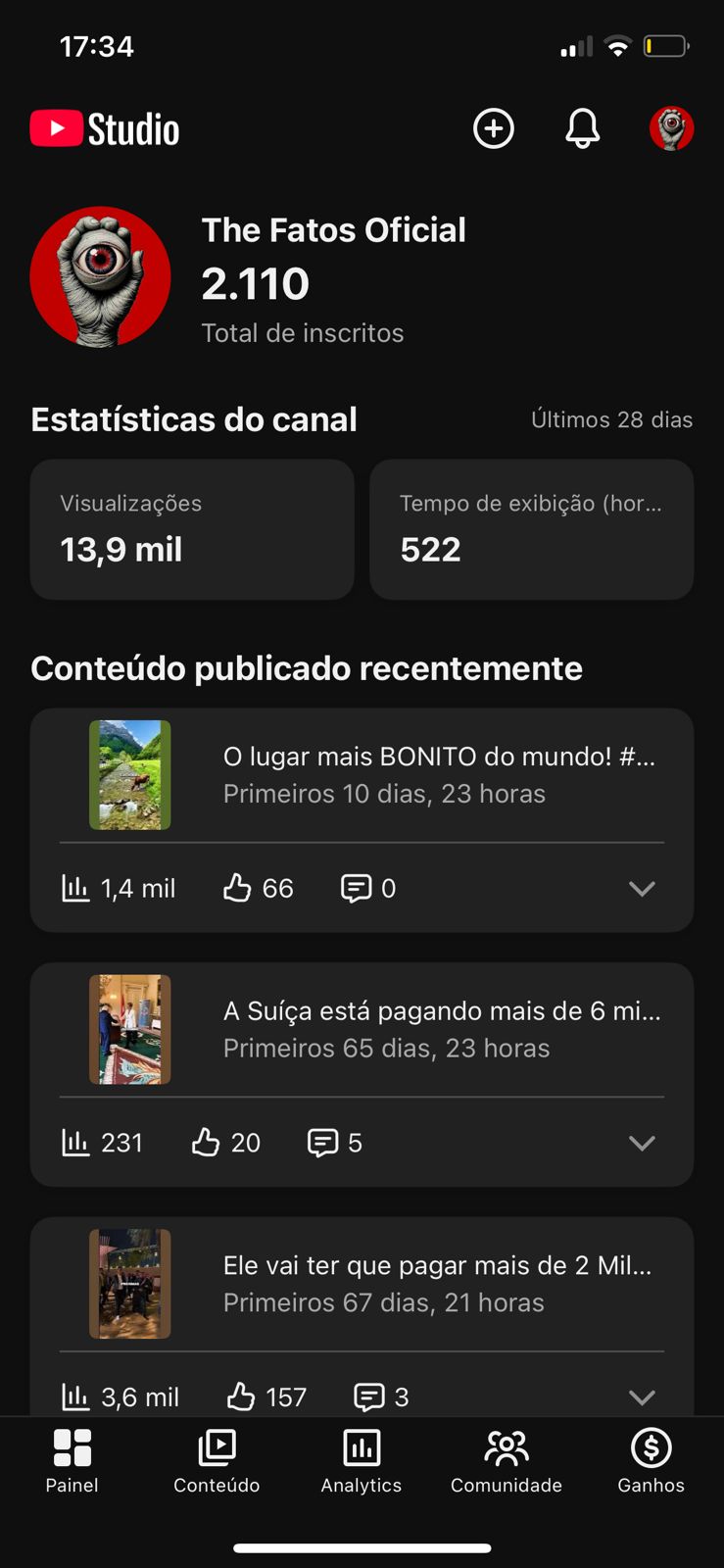Open the video "A Suíça está pagando mais"
This screenshot has width=724, height=1568.
pyautogui.click(x=441, y=1029)
